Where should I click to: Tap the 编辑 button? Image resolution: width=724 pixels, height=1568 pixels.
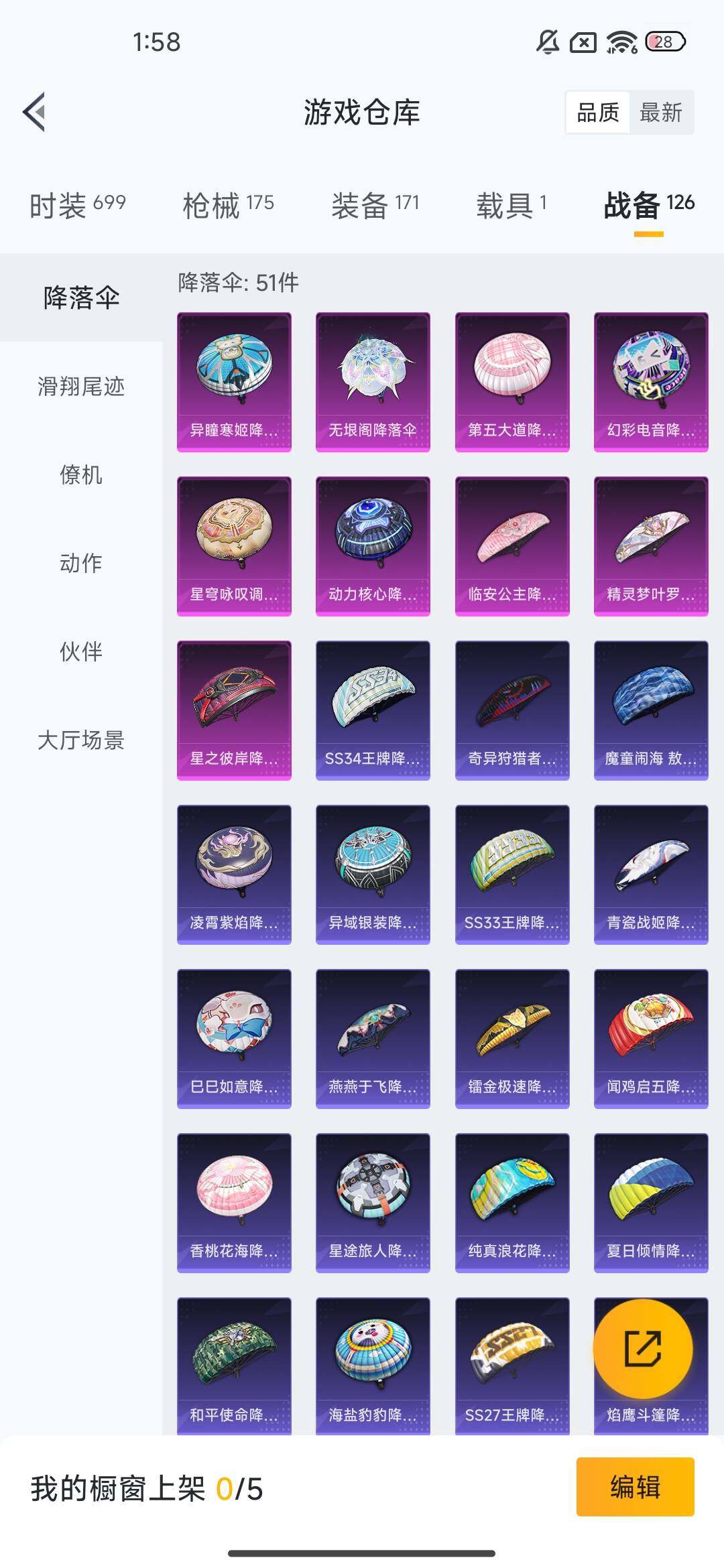pyautogui.click(x=635, y=1487)
